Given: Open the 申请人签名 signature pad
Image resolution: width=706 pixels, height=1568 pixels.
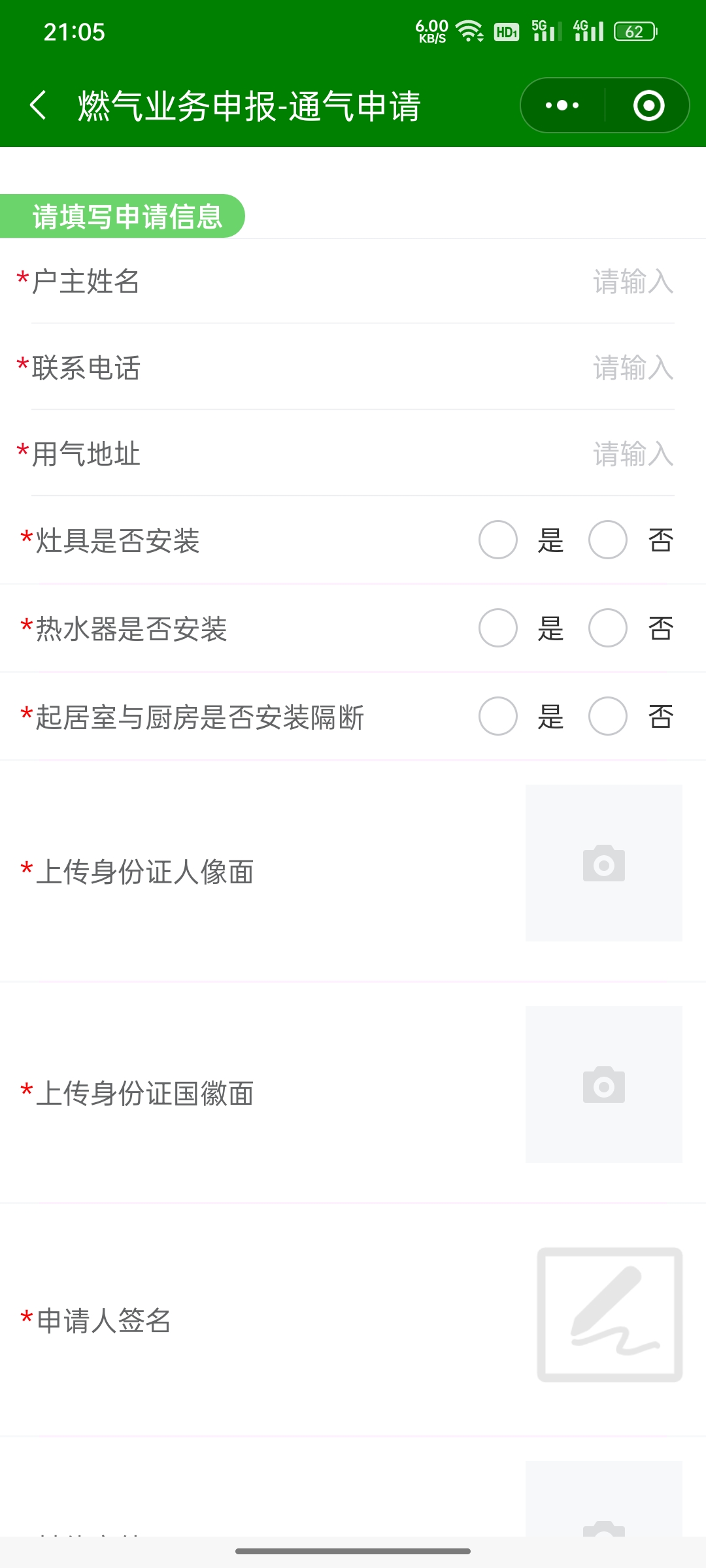Looking at the screenshot, I should (610, 1315).
